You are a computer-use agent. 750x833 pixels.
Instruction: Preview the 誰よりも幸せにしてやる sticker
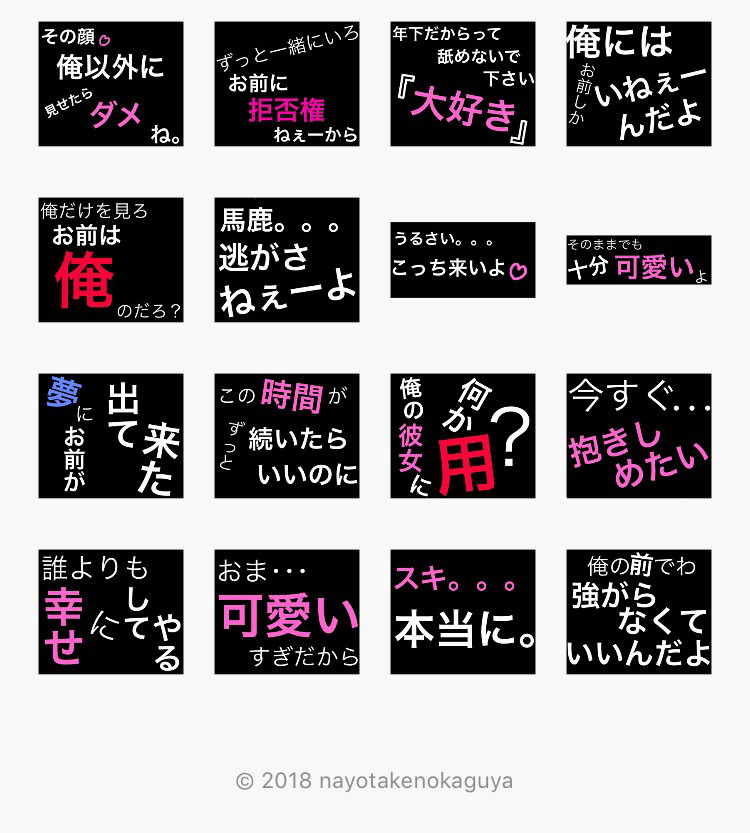click(x=111, y=612)
